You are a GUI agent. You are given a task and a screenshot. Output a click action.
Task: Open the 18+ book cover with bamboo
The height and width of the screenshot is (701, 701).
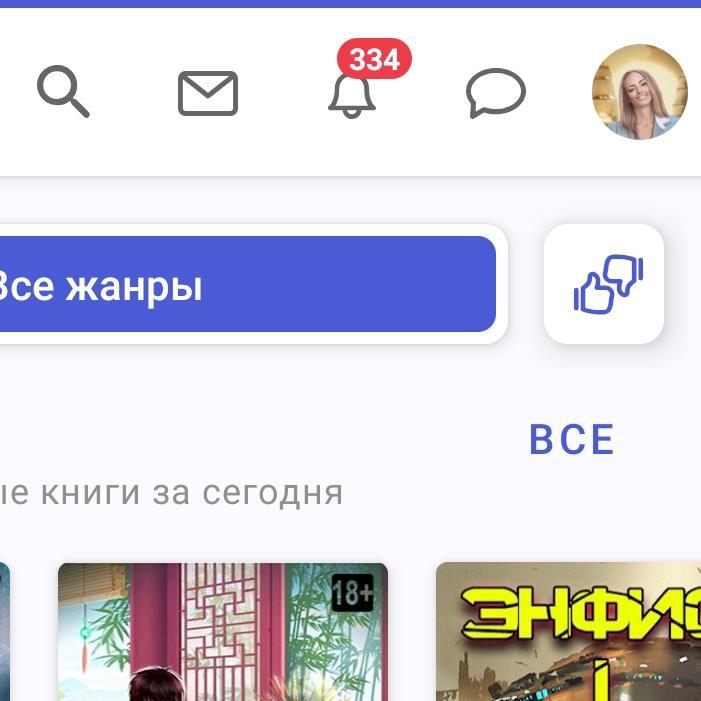click(x=222, y=632)
